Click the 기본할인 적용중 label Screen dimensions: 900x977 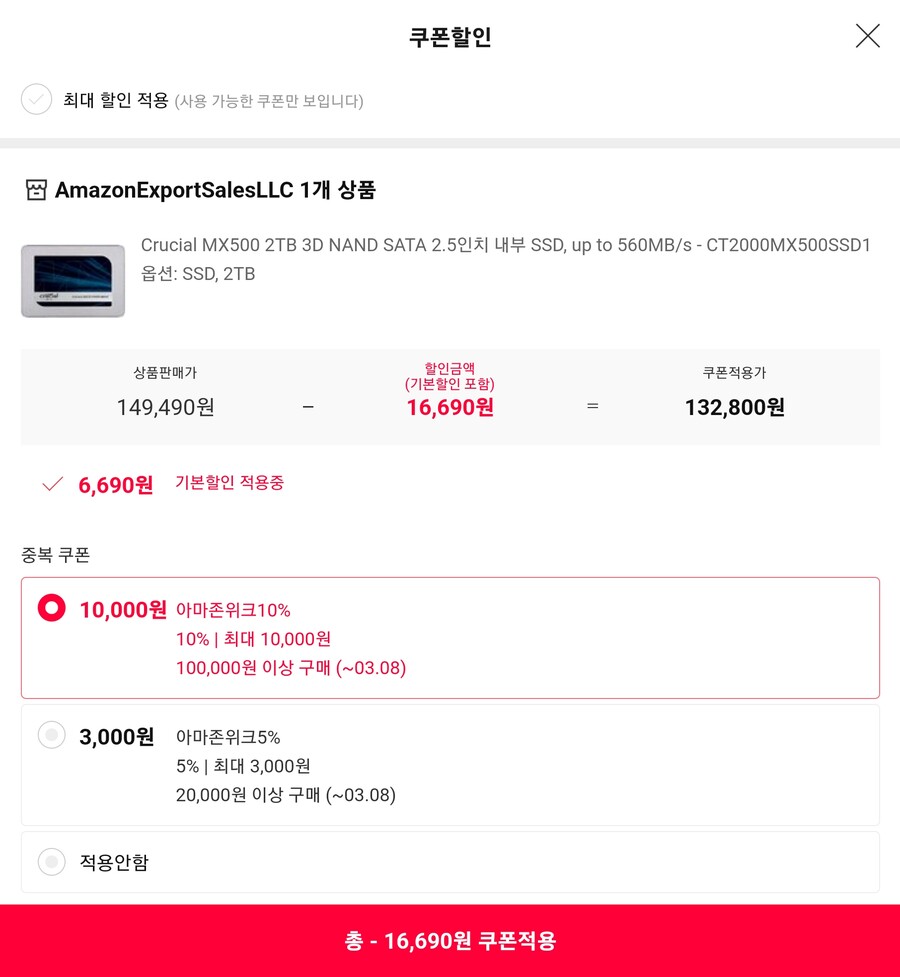coord(229,485)
